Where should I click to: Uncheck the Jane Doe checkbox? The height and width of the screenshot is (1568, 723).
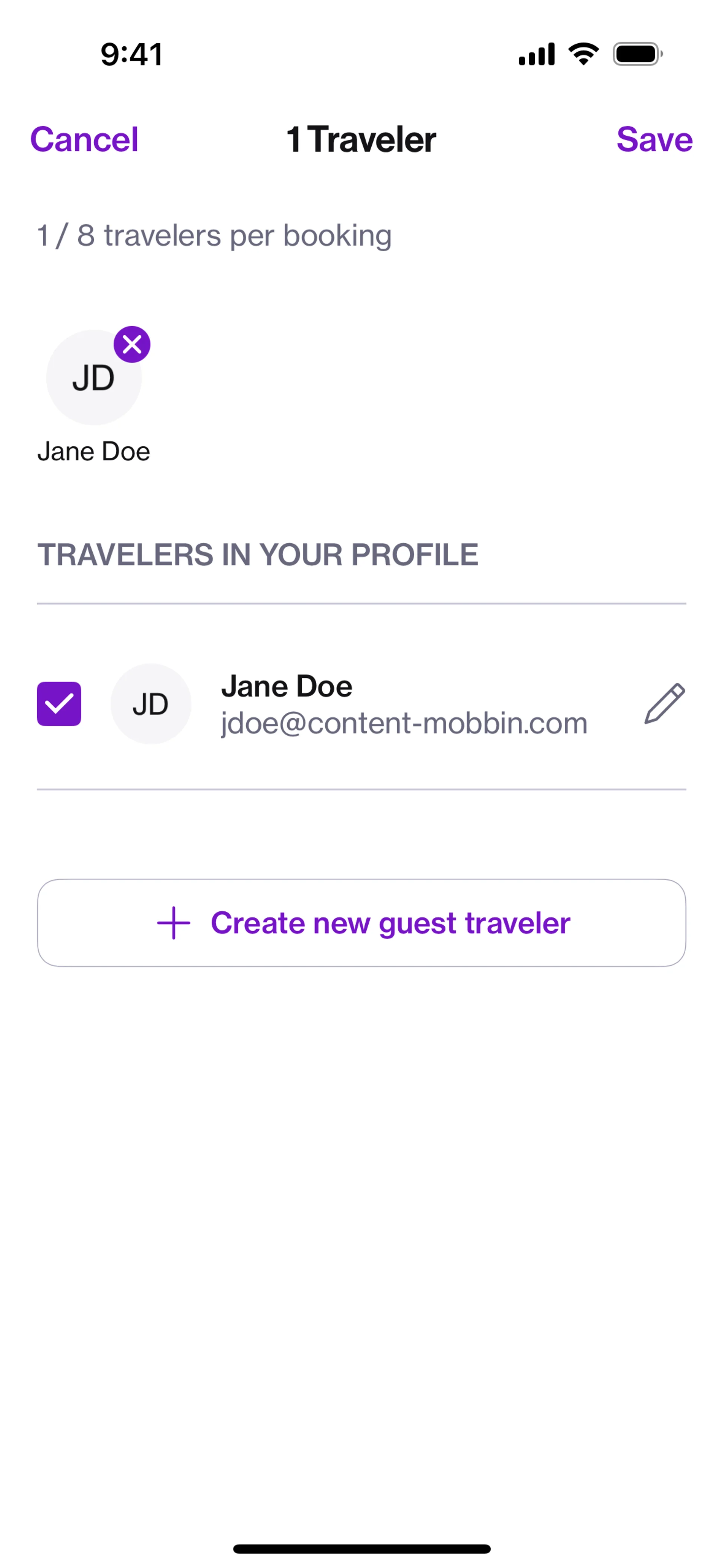click(59, 704)
